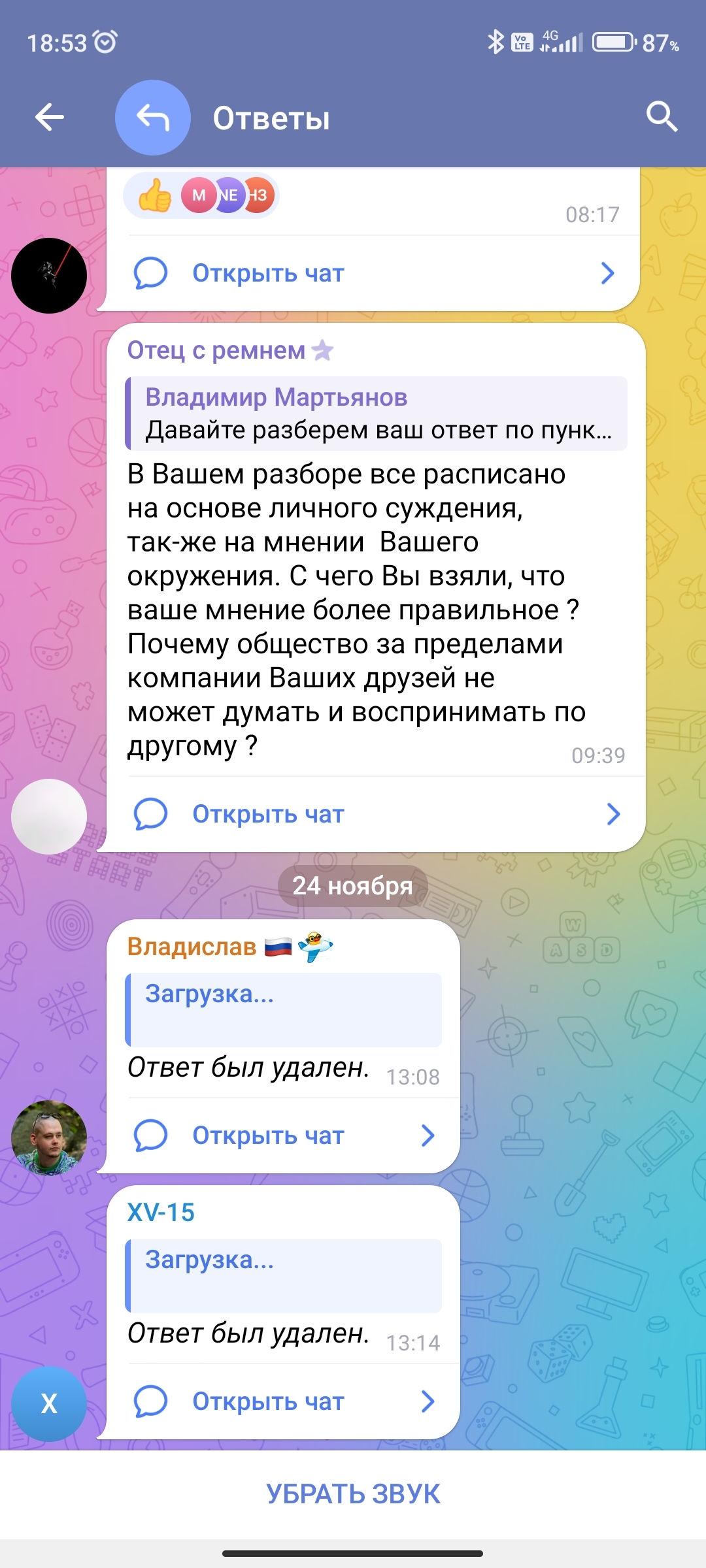Tap the УБРАТЬ ЗВУК button
The width and height of the screenshot is (706, 1568).
pos(353,1494)
